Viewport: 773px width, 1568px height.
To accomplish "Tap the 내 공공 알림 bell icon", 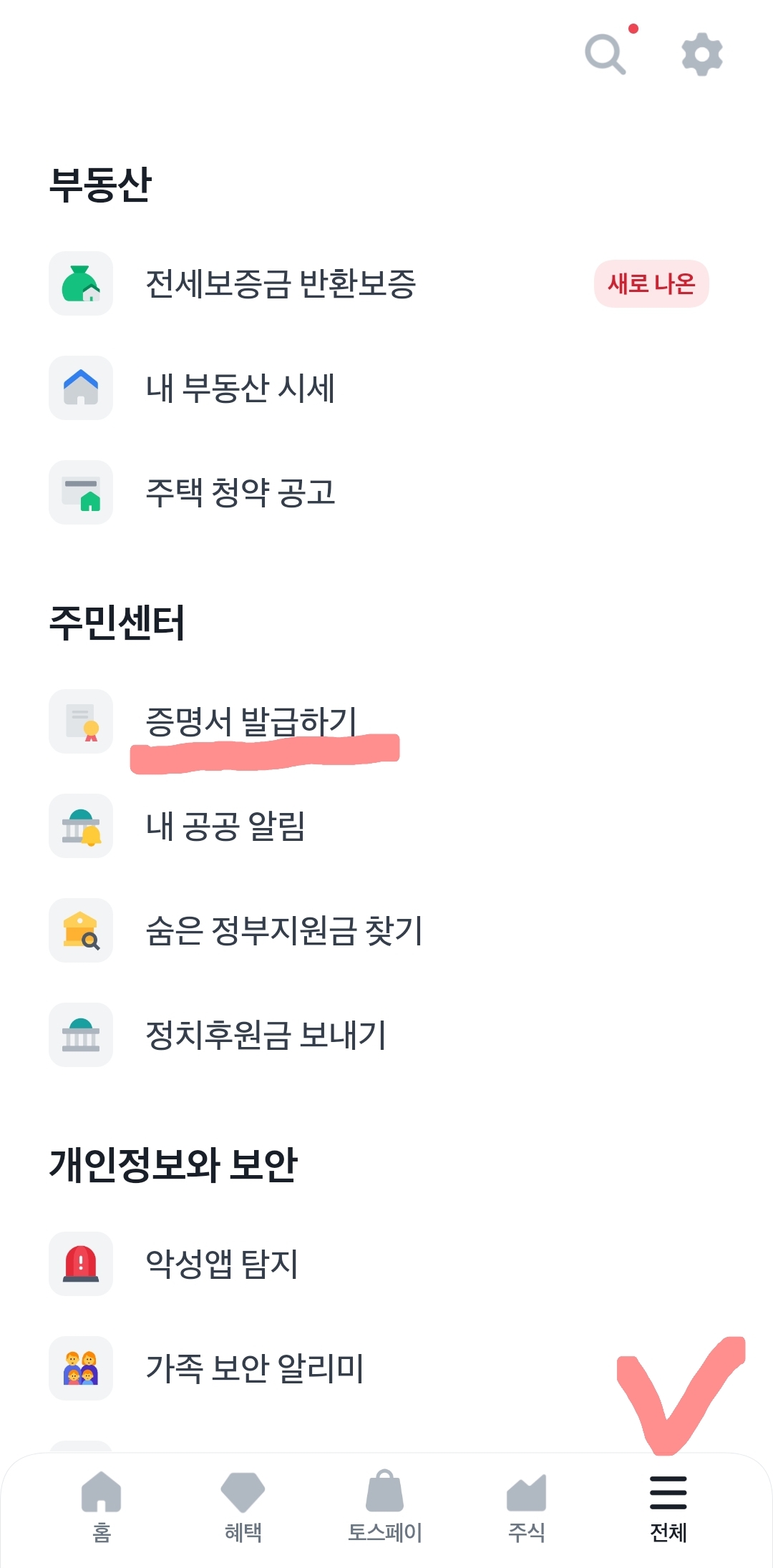I will [x=80, y=828].
